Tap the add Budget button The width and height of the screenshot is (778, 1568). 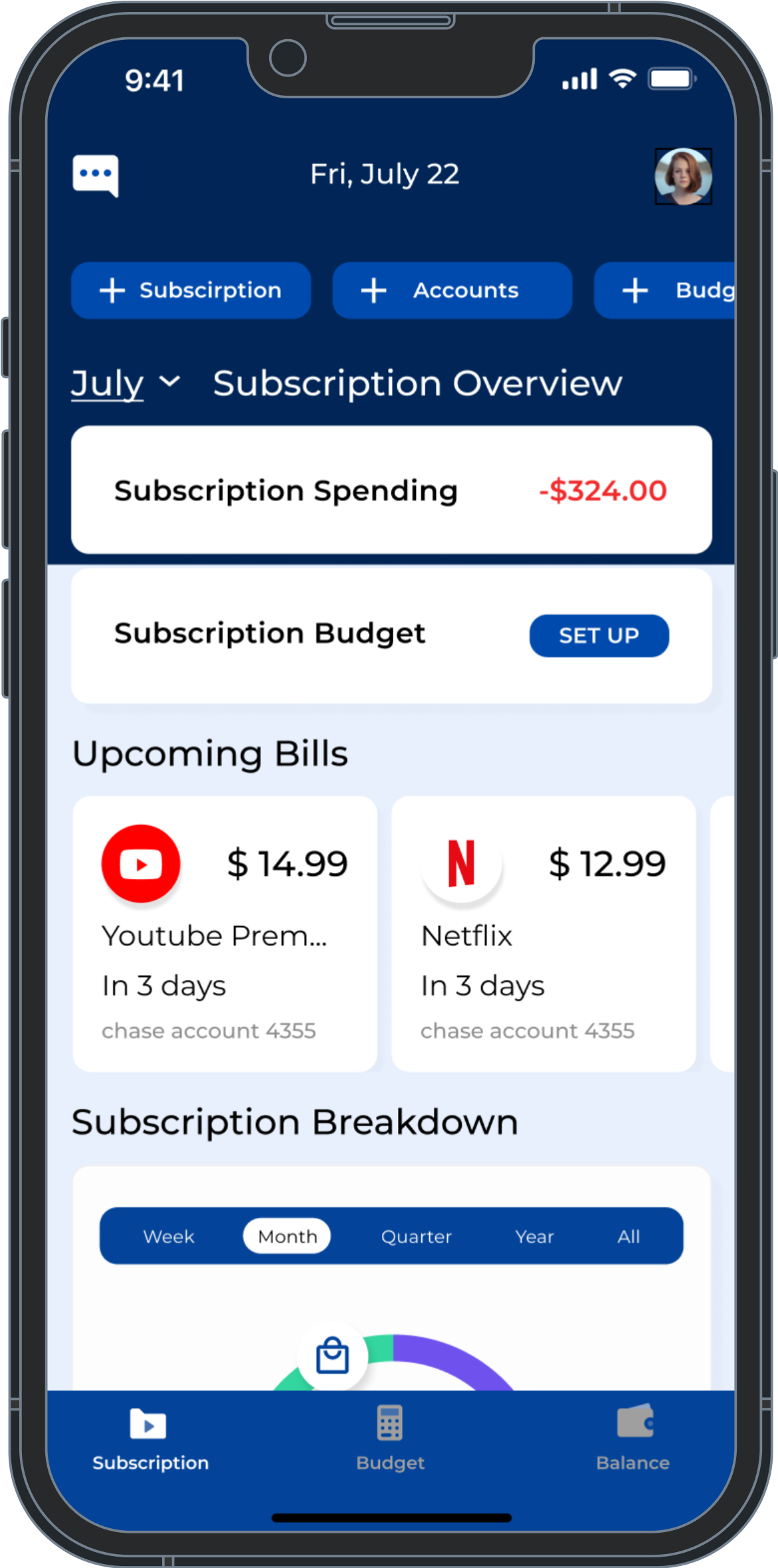point(665,290)
